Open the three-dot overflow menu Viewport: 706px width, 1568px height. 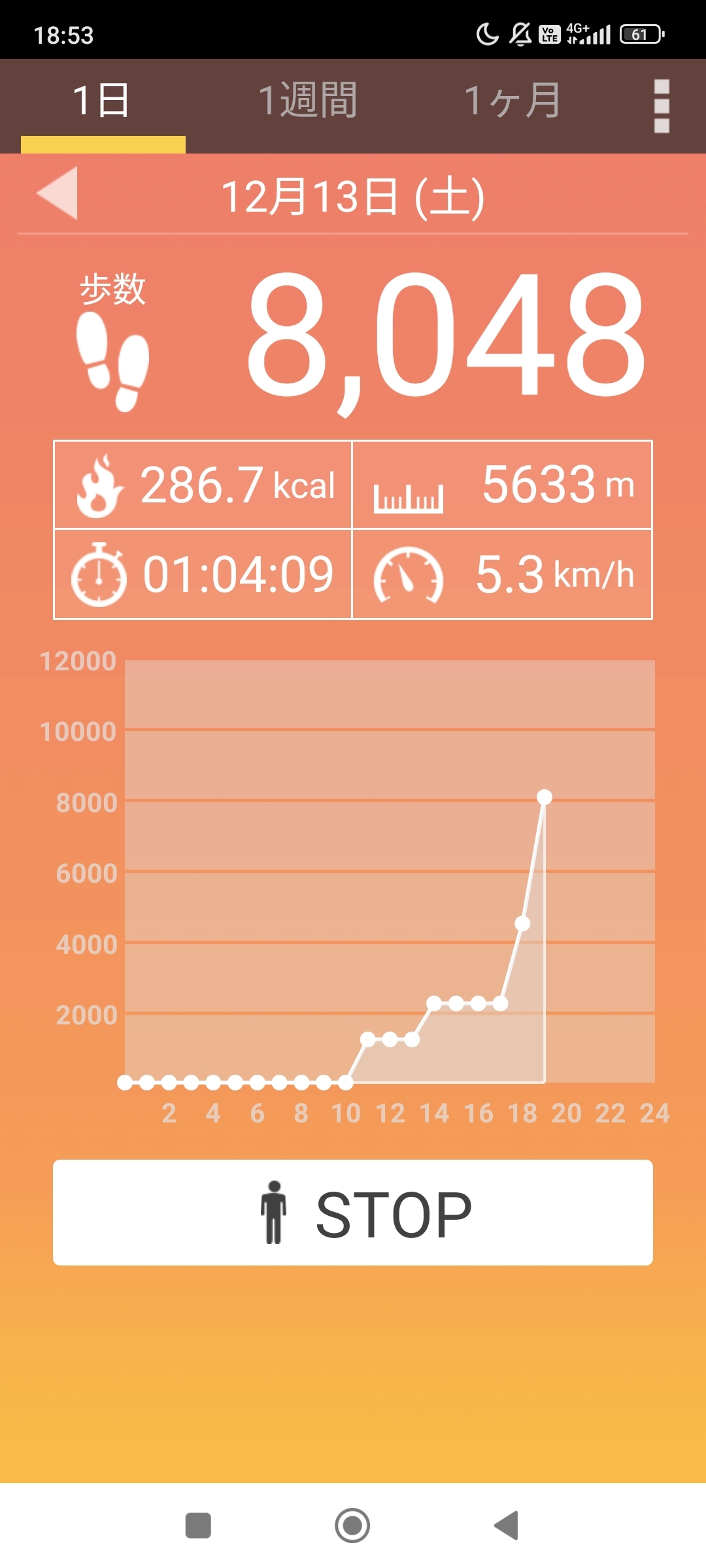click(x=662, y=106)
